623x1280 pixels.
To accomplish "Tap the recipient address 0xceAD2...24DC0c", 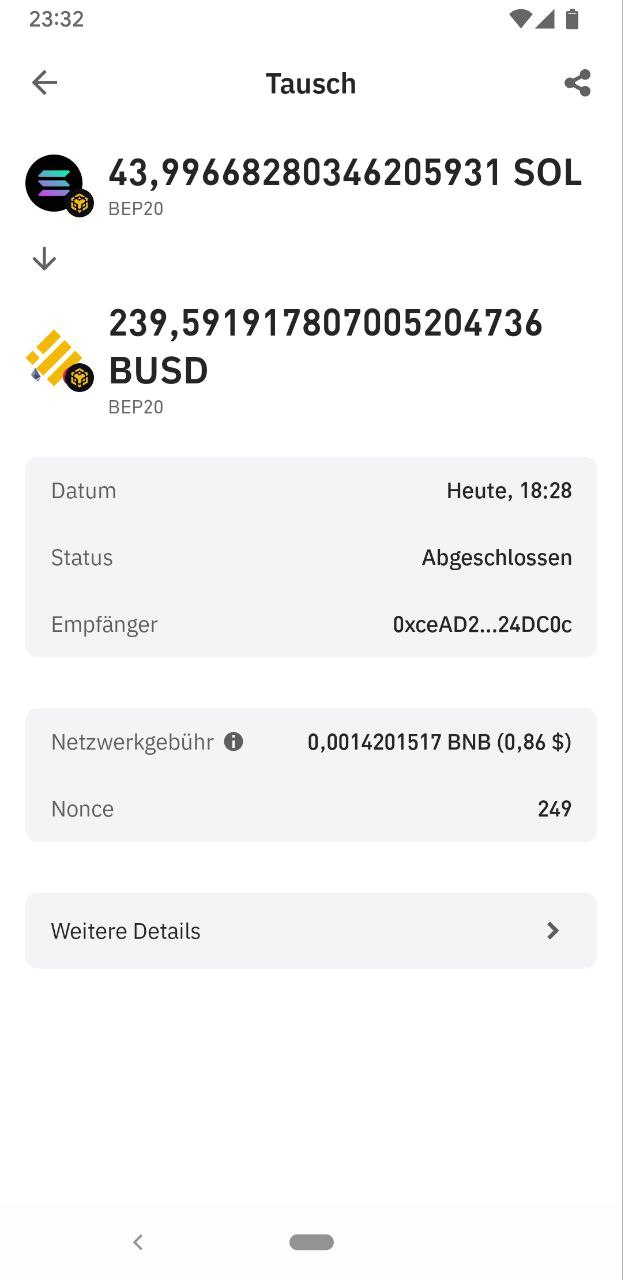I will 482,625.
